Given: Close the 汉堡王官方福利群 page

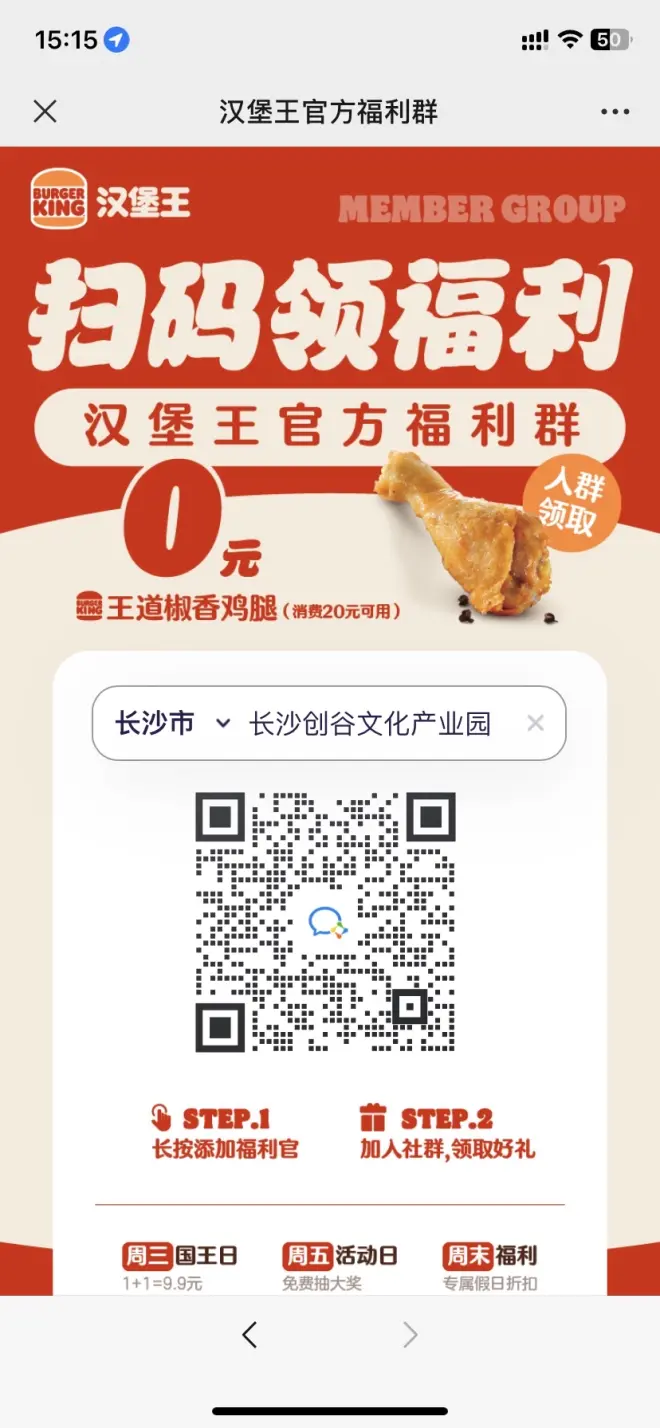Looking at the screenshot, I should click(45, 111).
